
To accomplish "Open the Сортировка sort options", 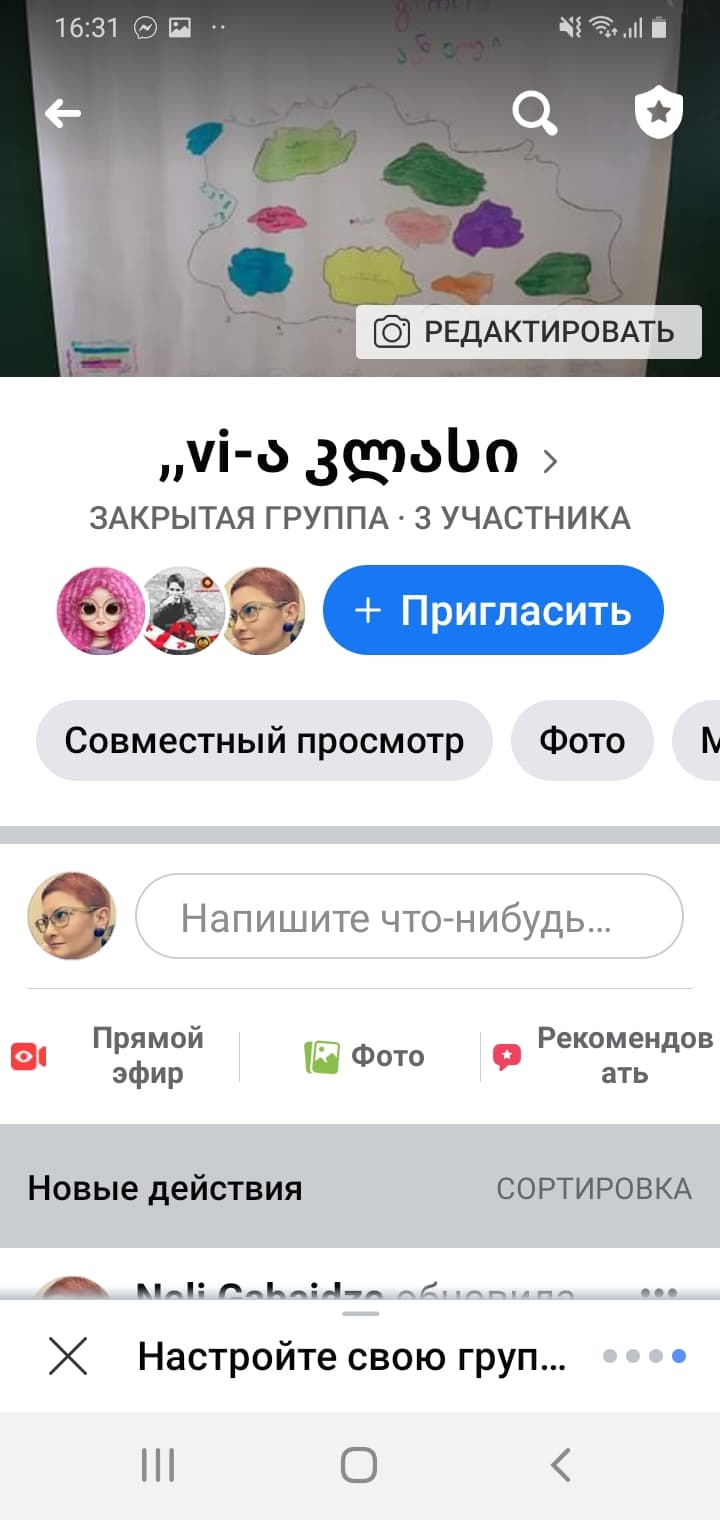I will coord(594,1188).
